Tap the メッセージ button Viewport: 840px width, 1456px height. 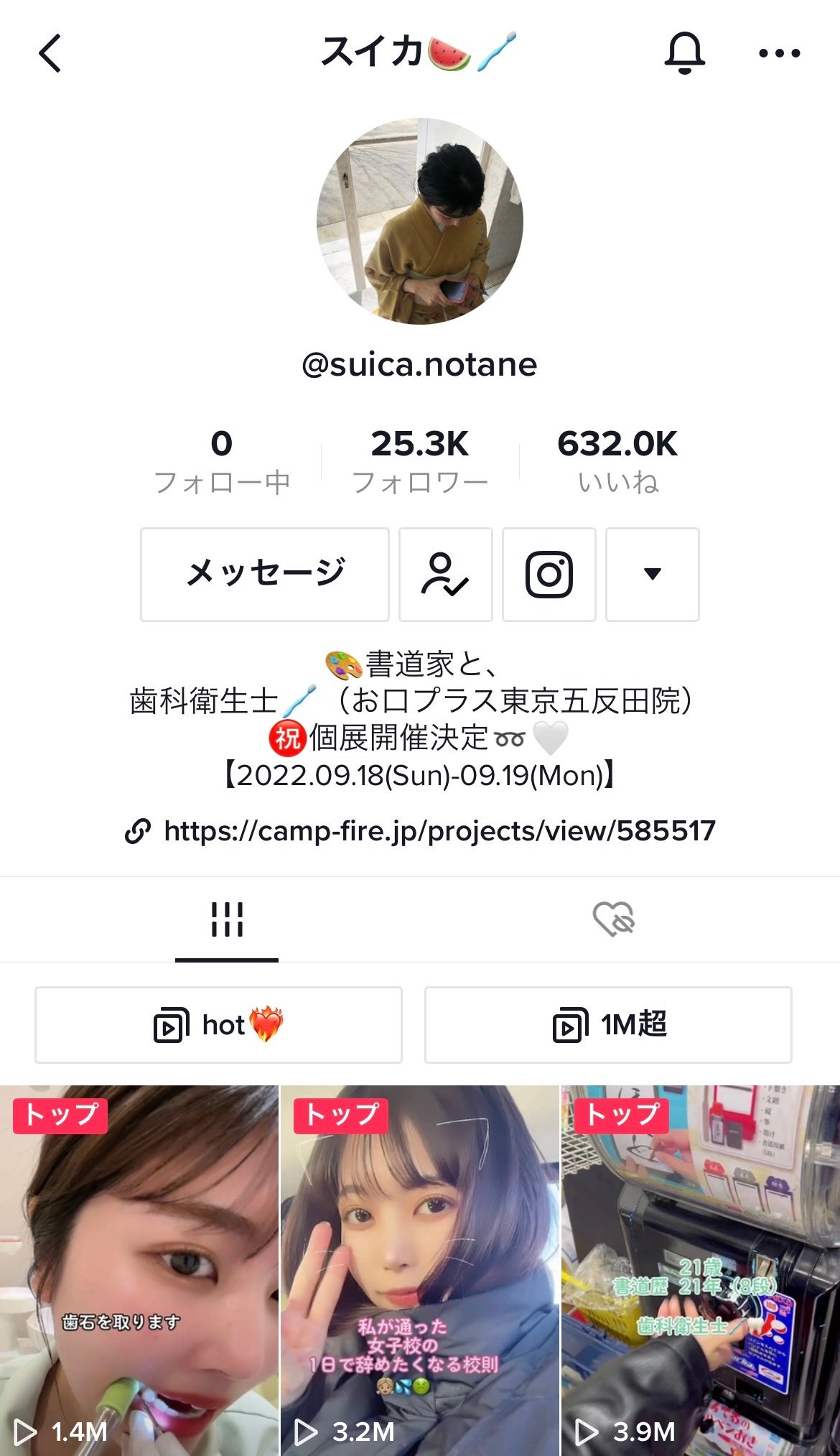pyautogui.click(x=265, y=574)
